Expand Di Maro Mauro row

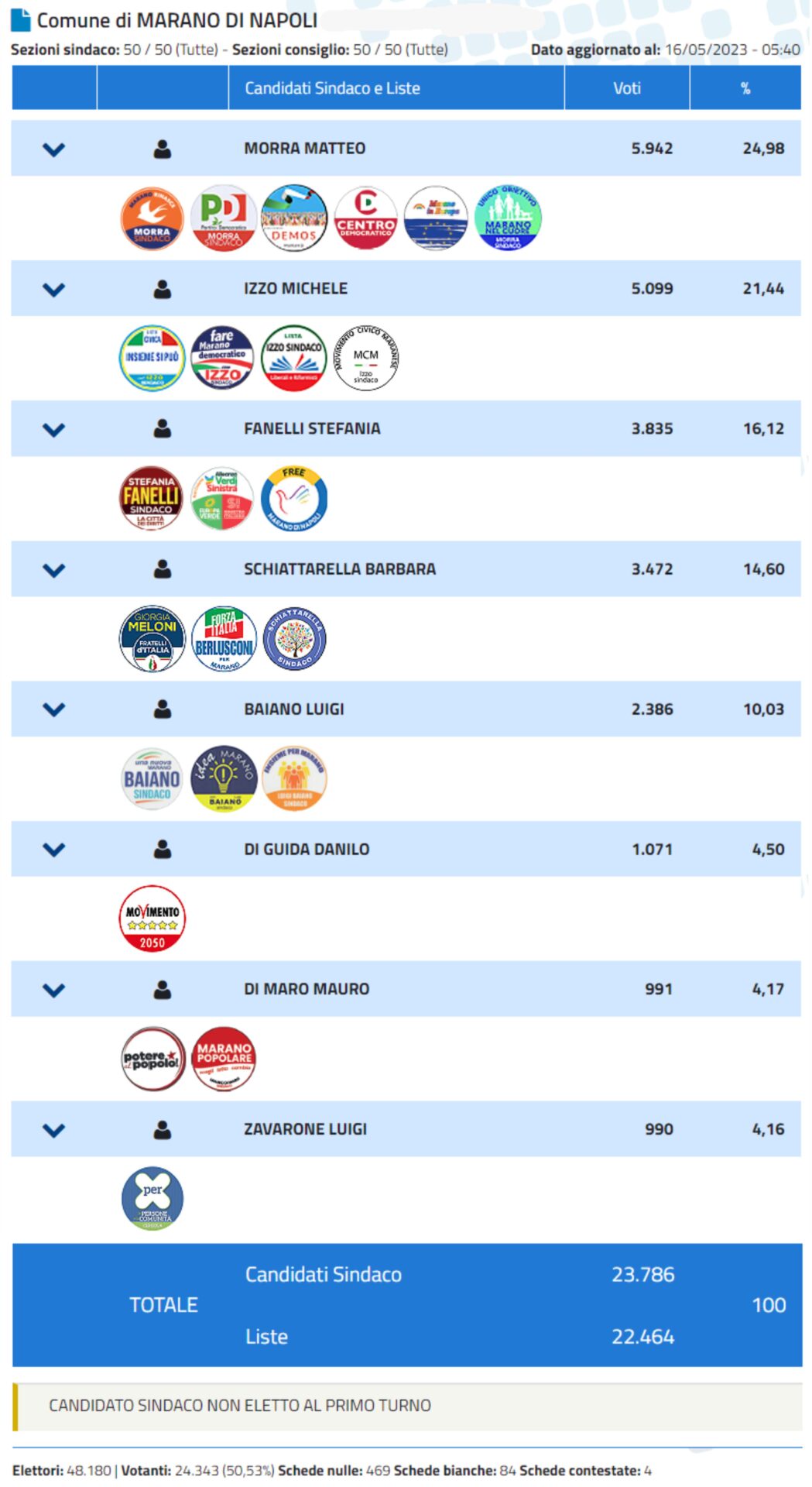(x=53, y=990)
